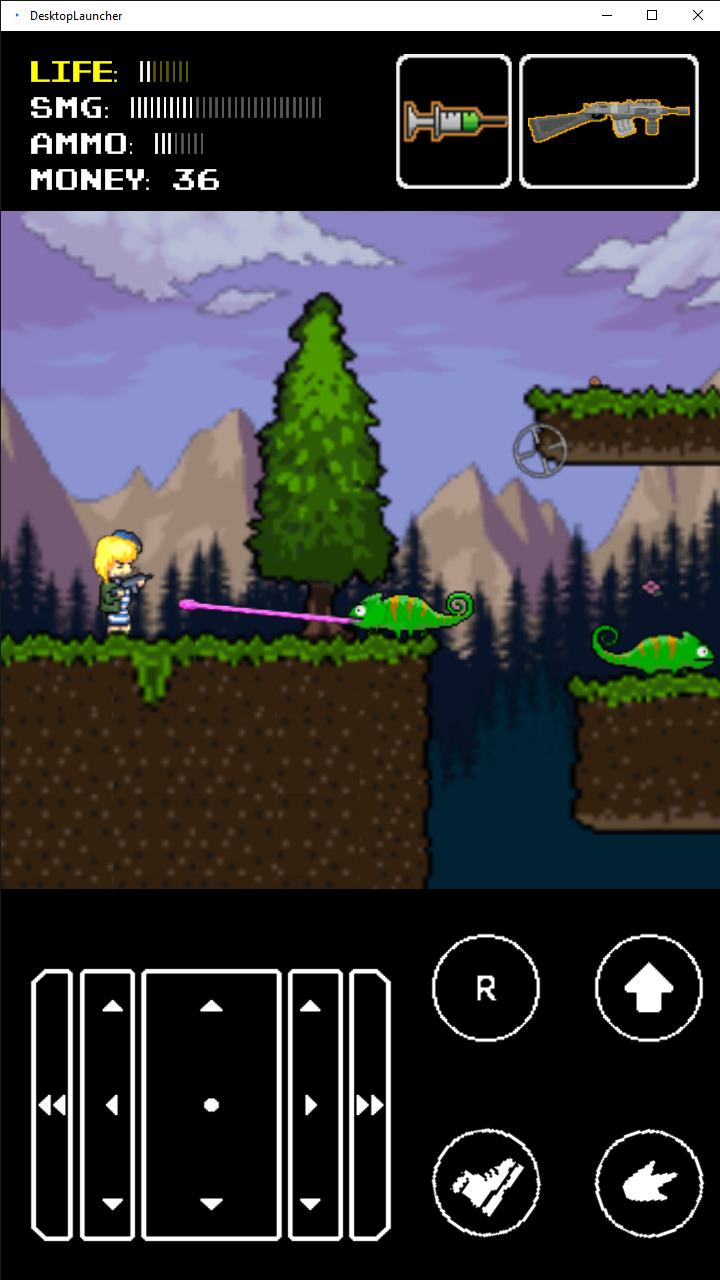Run right with the double-right arrow pad

click(370, 1105)
